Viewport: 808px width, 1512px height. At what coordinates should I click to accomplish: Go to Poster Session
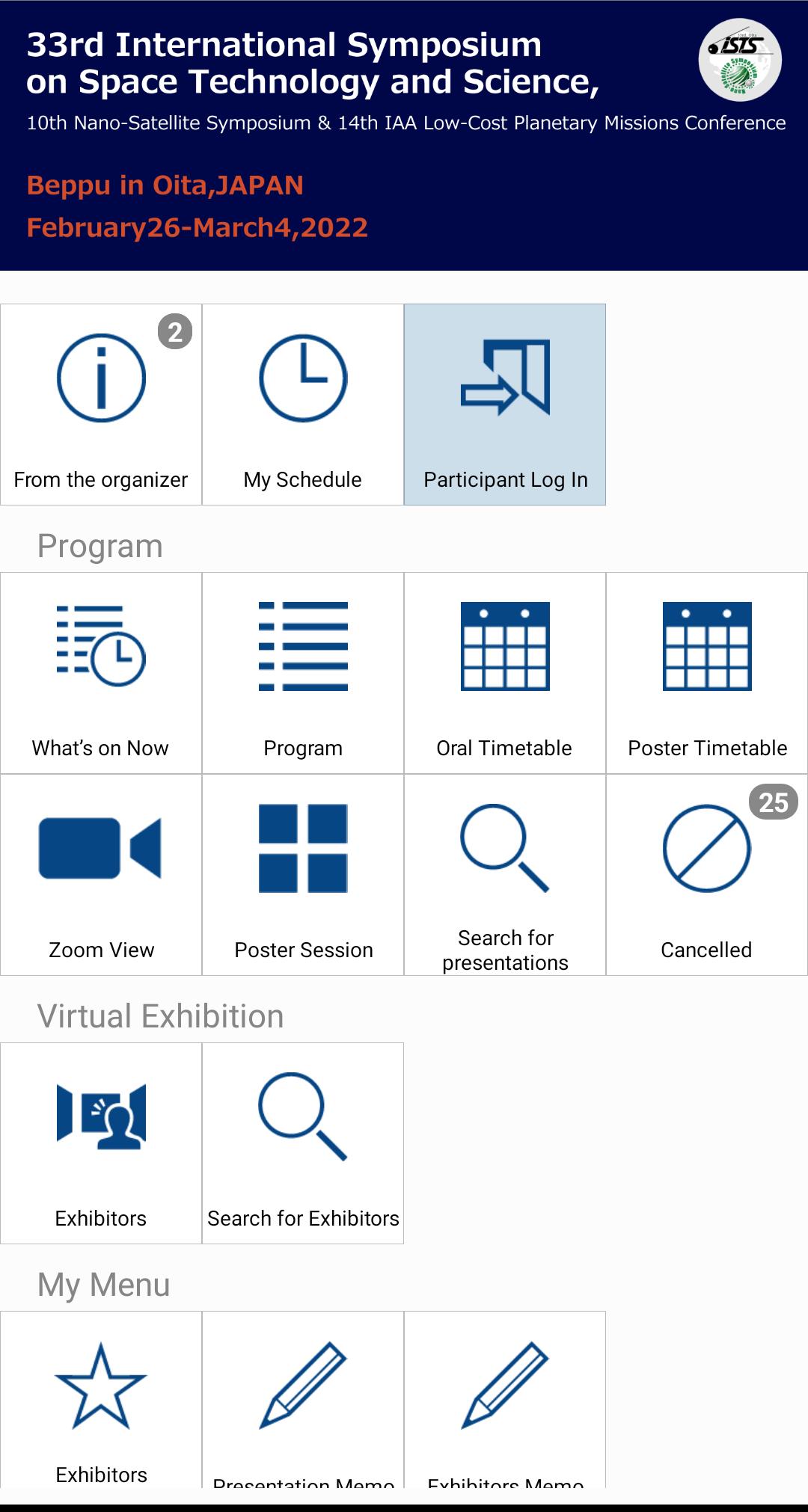pos(303,874)
